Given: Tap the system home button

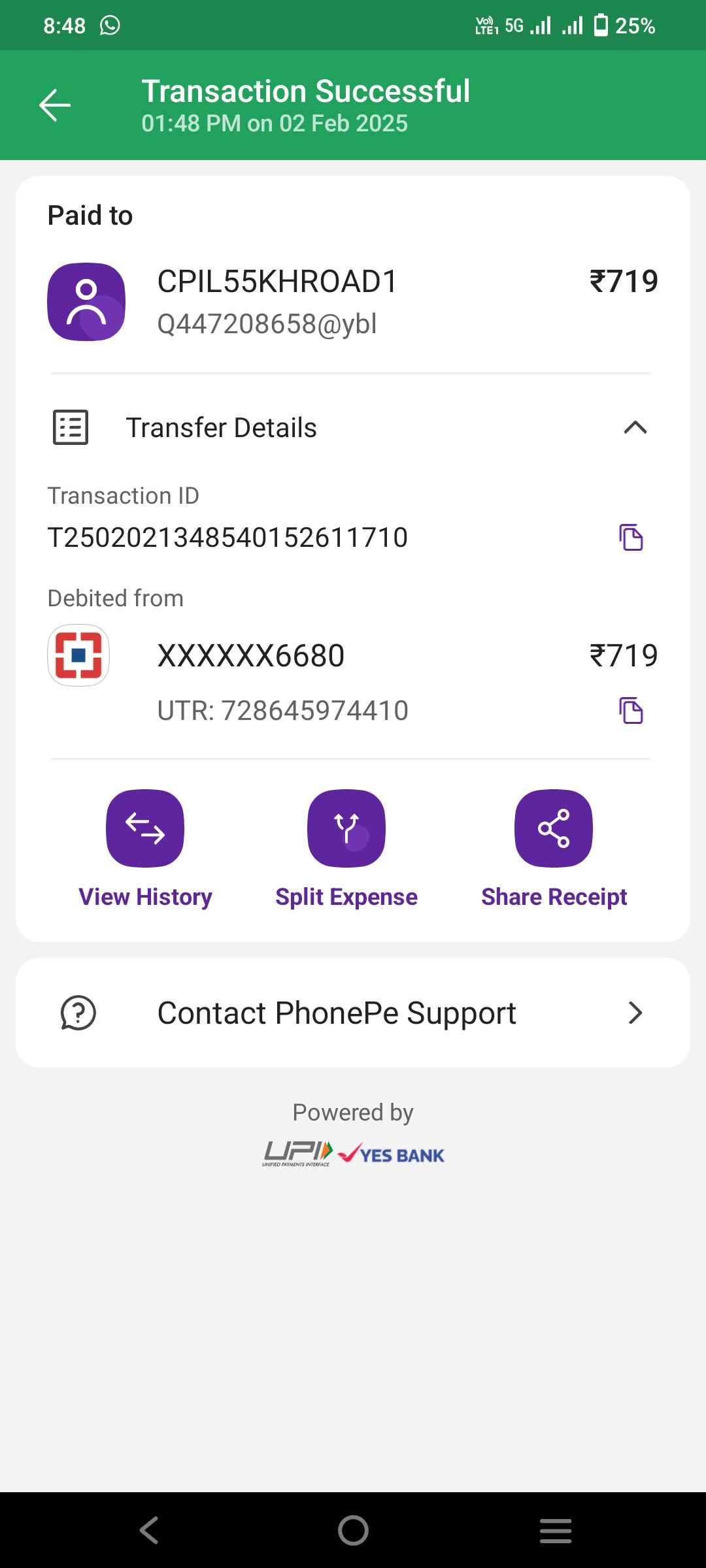Looking at the screenshot, I should click(x=353, y=1530).
